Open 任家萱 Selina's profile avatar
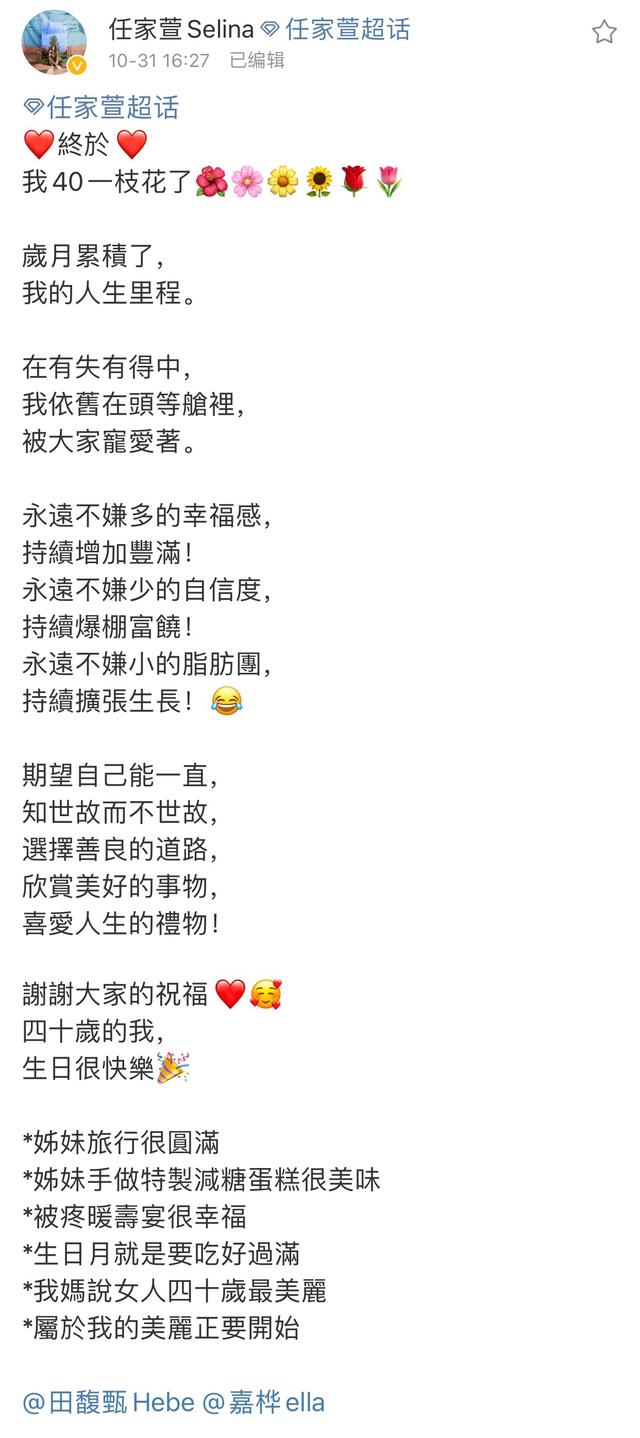Screen dimensions: 640x1438 [x=54, y=43]
